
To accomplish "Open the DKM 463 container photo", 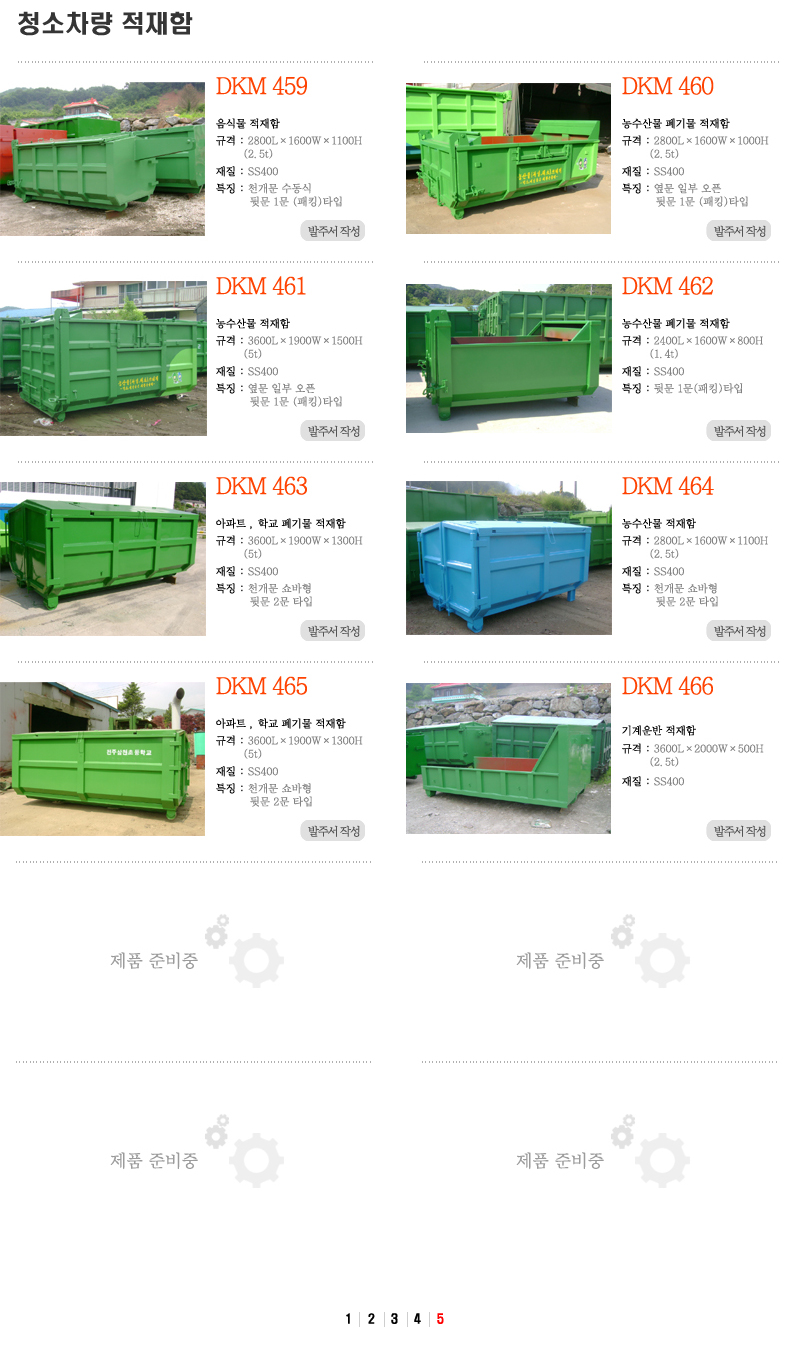I will point(103,559).
